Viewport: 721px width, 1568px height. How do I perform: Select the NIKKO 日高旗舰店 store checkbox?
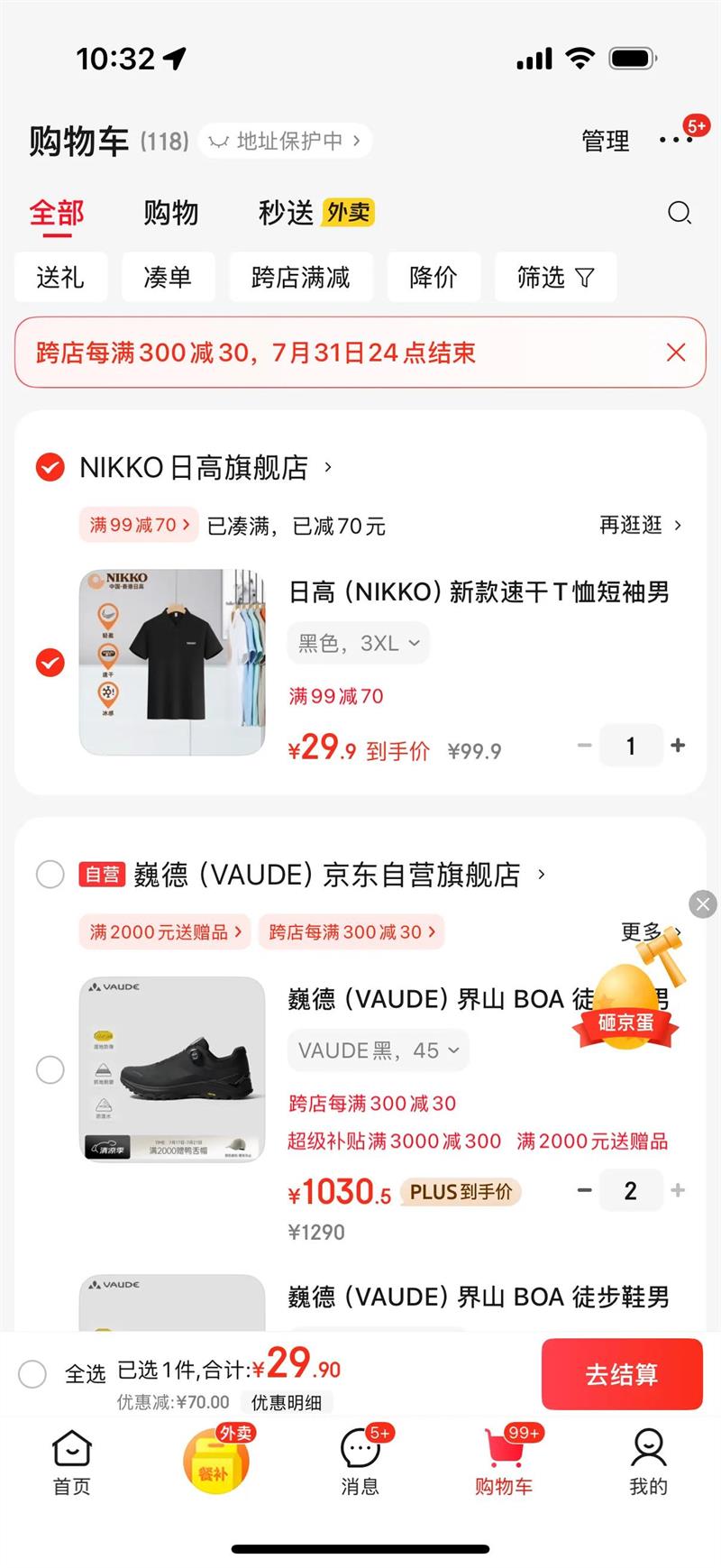[50, 468]
